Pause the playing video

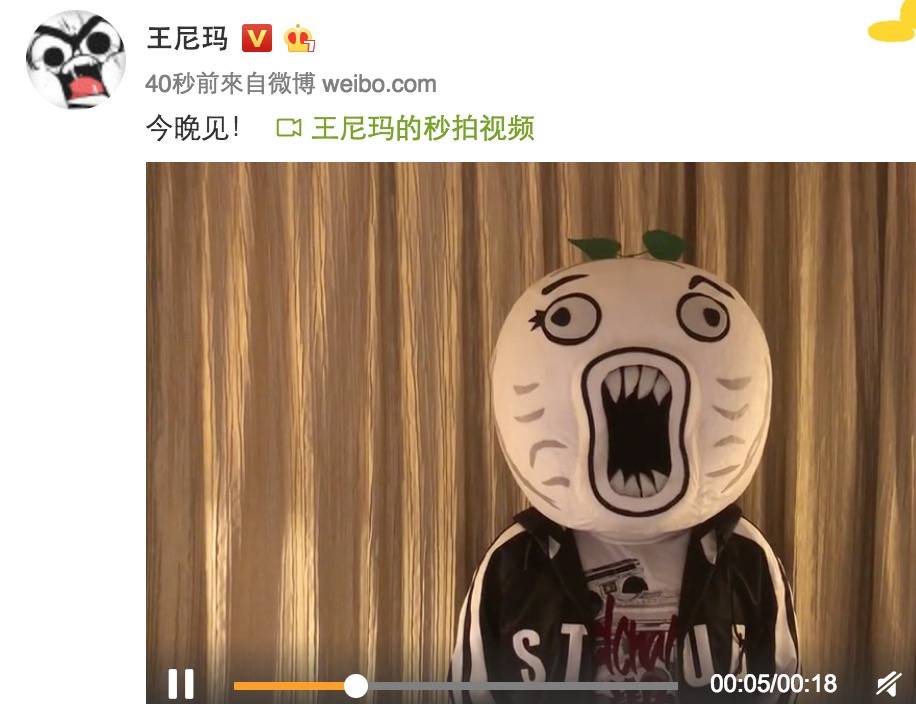[x=181, y=684]
